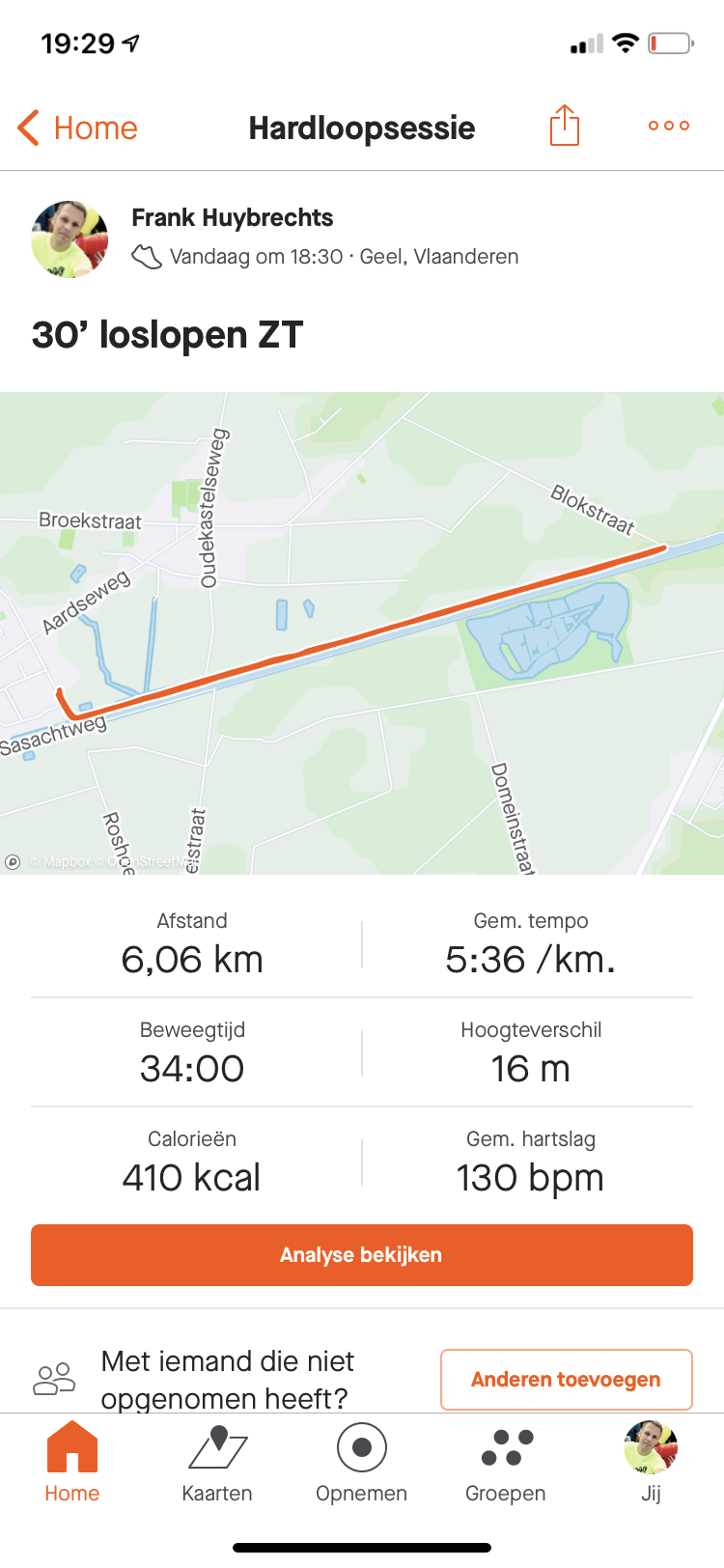Share this running activity
The height and width of the screenshot is (1568, 724).
[x=564, y=126]
